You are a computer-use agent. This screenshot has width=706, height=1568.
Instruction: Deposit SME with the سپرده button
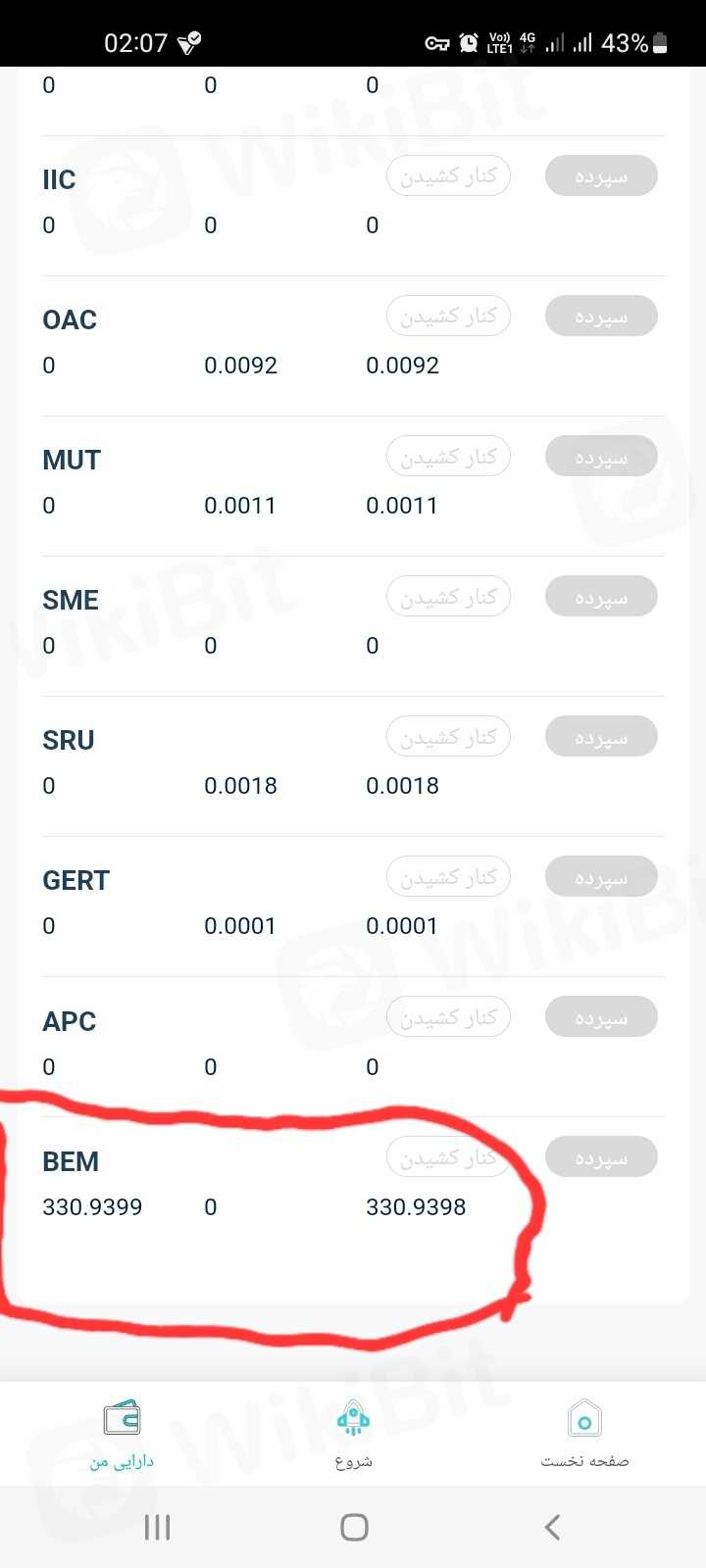[600, 597]
